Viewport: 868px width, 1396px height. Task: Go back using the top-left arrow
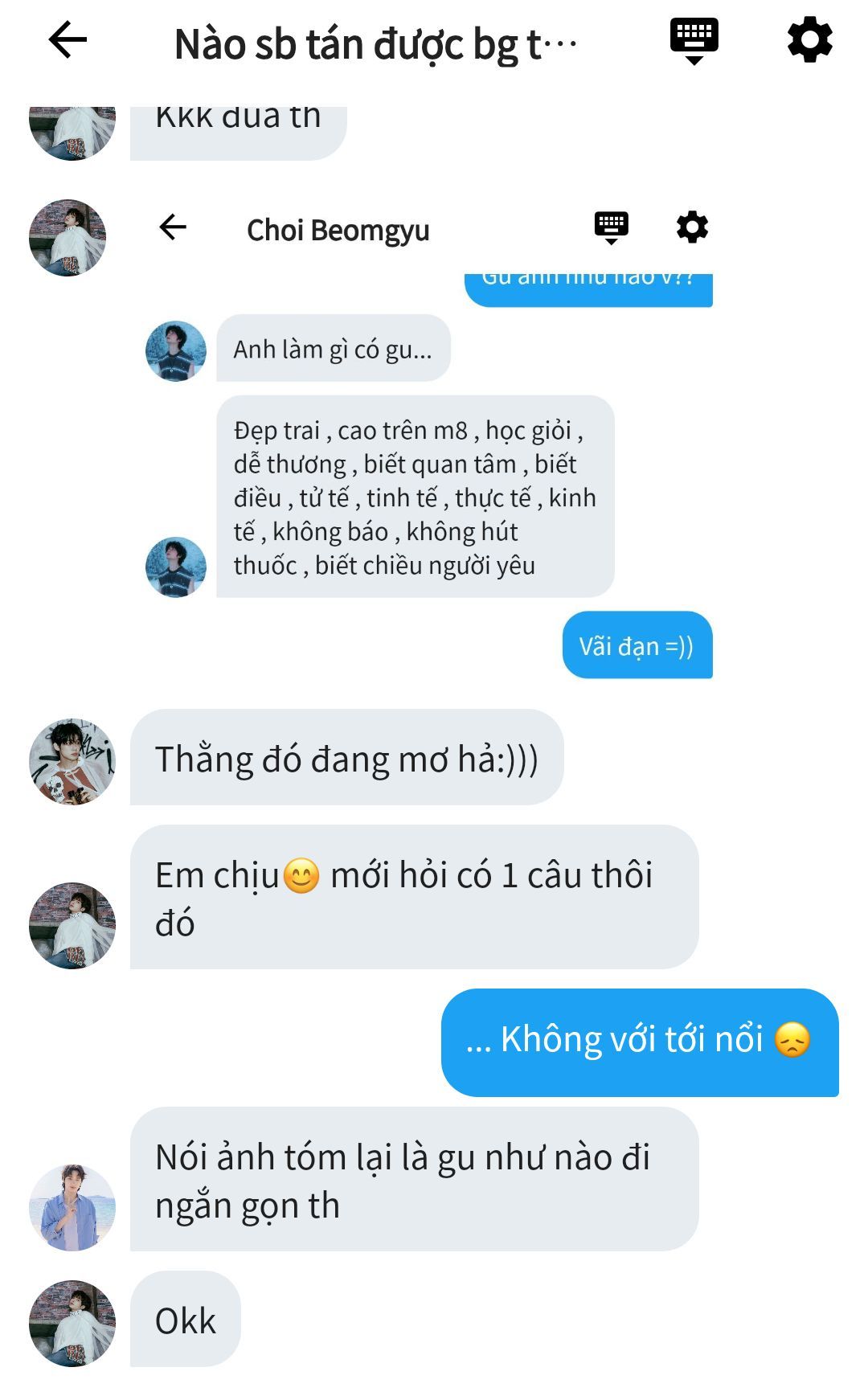click(x=68, y=40)
